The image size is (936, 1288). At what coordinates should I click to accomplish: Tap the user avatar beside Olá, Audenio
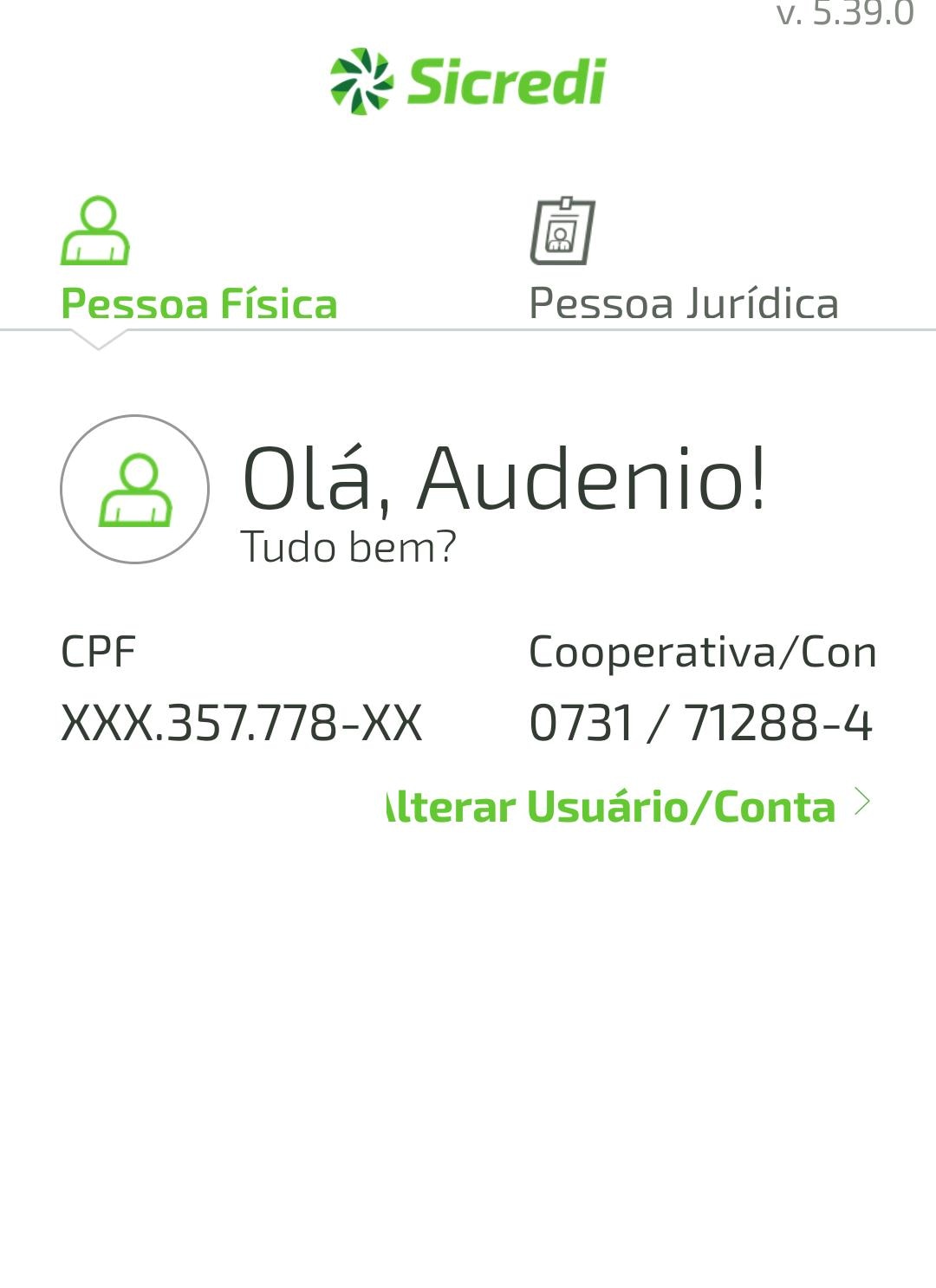click(x=135, y=490)
